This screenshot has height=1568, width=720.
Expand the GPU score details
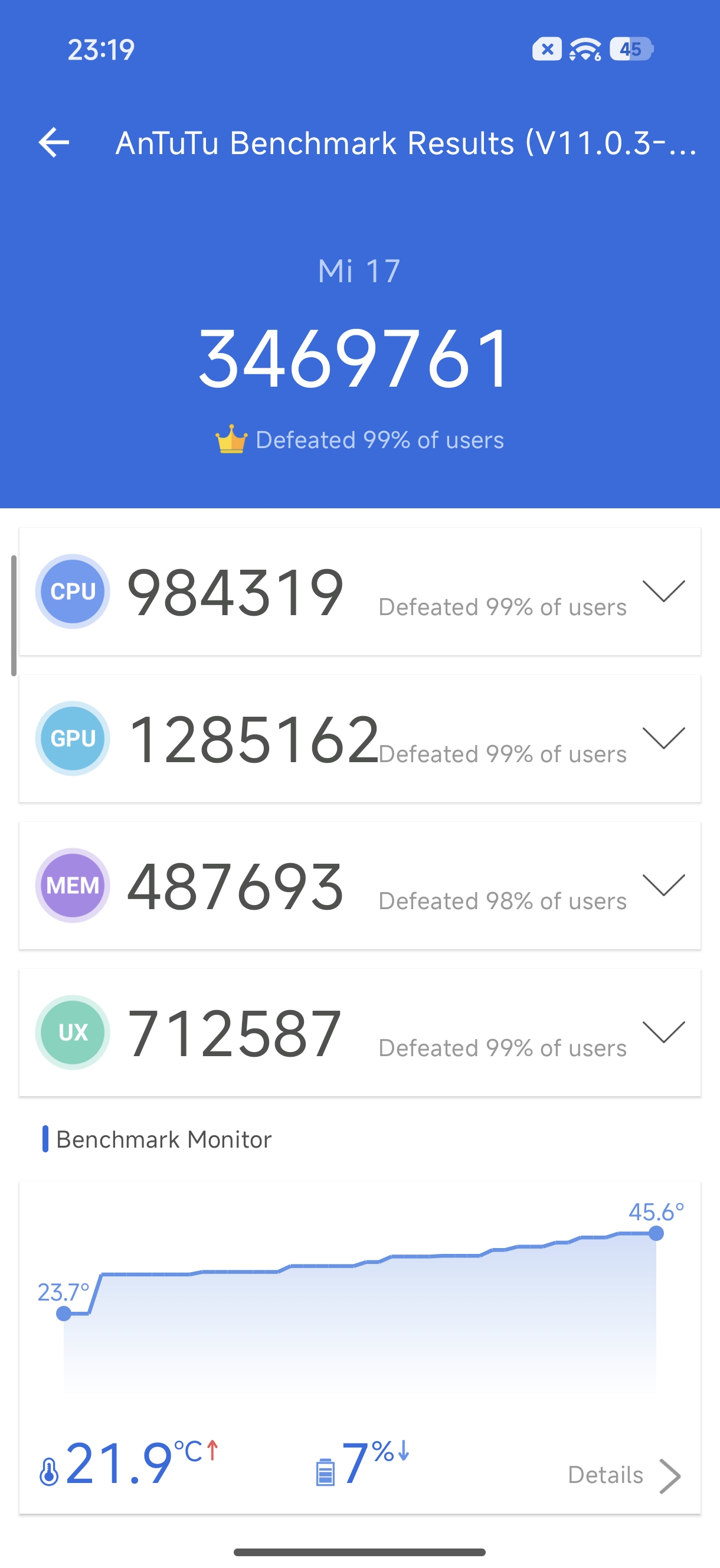tap(663, 739)
